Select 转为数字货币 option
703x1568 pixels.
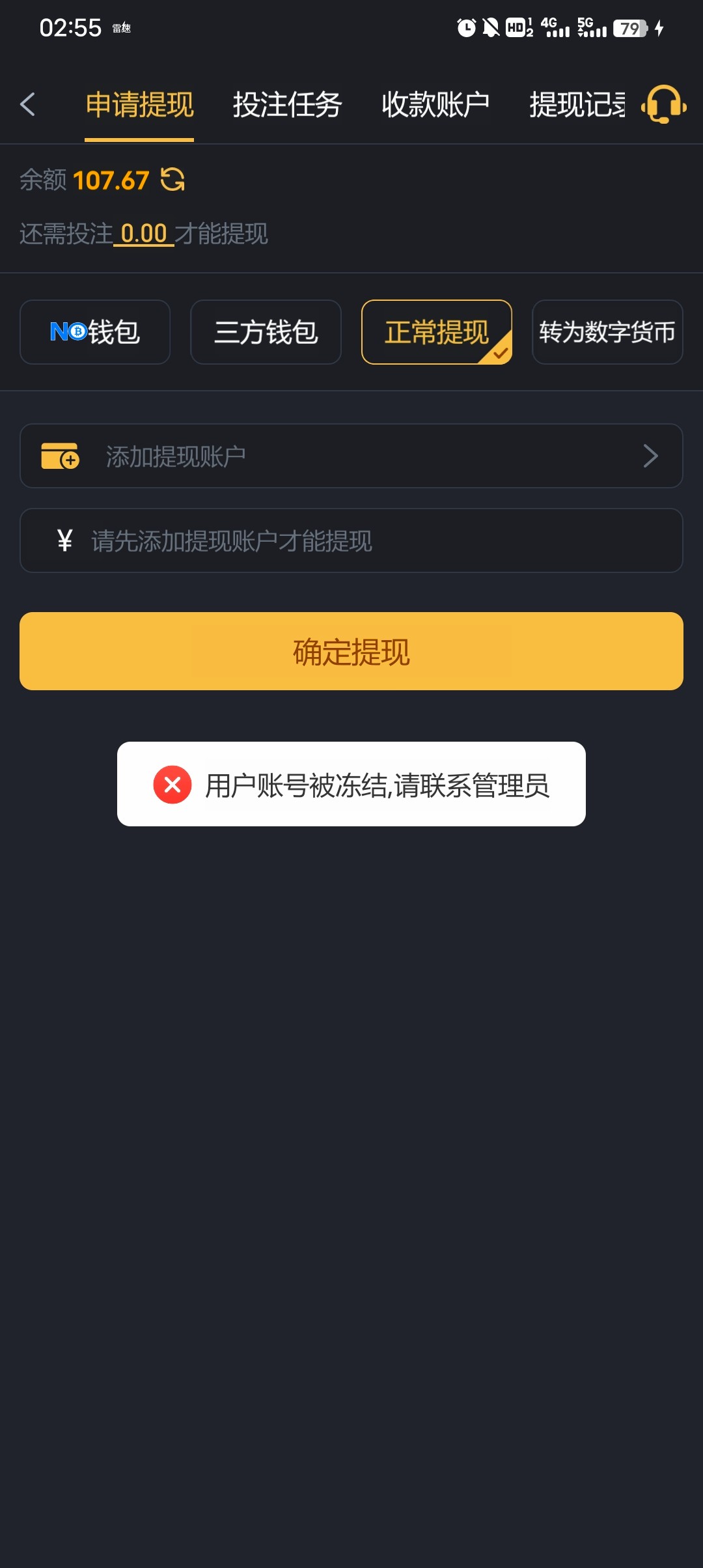(x=607, y=332)
